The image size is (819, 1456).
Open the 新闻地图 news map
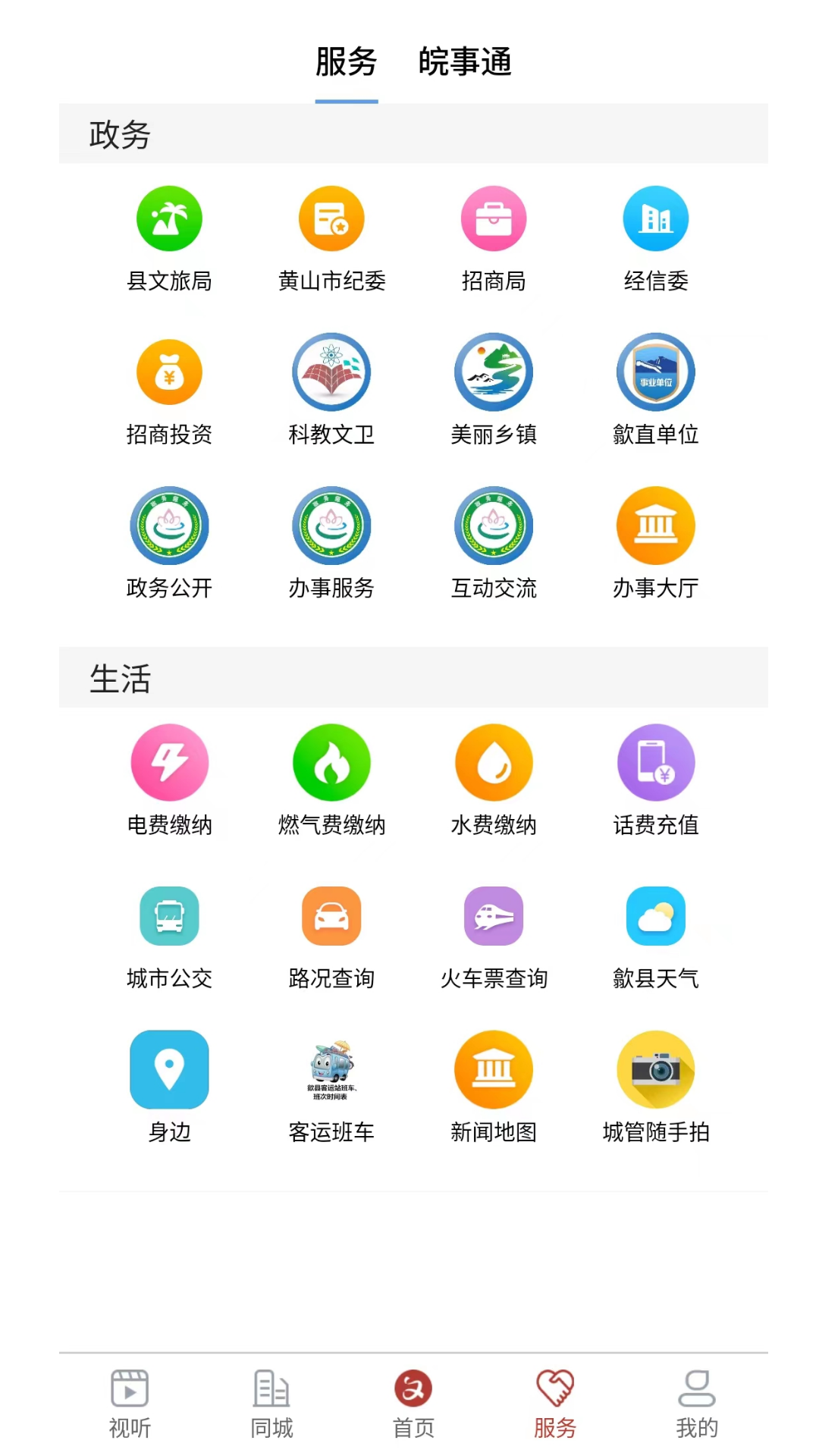pyautogui.click(x=494, y=1070)
